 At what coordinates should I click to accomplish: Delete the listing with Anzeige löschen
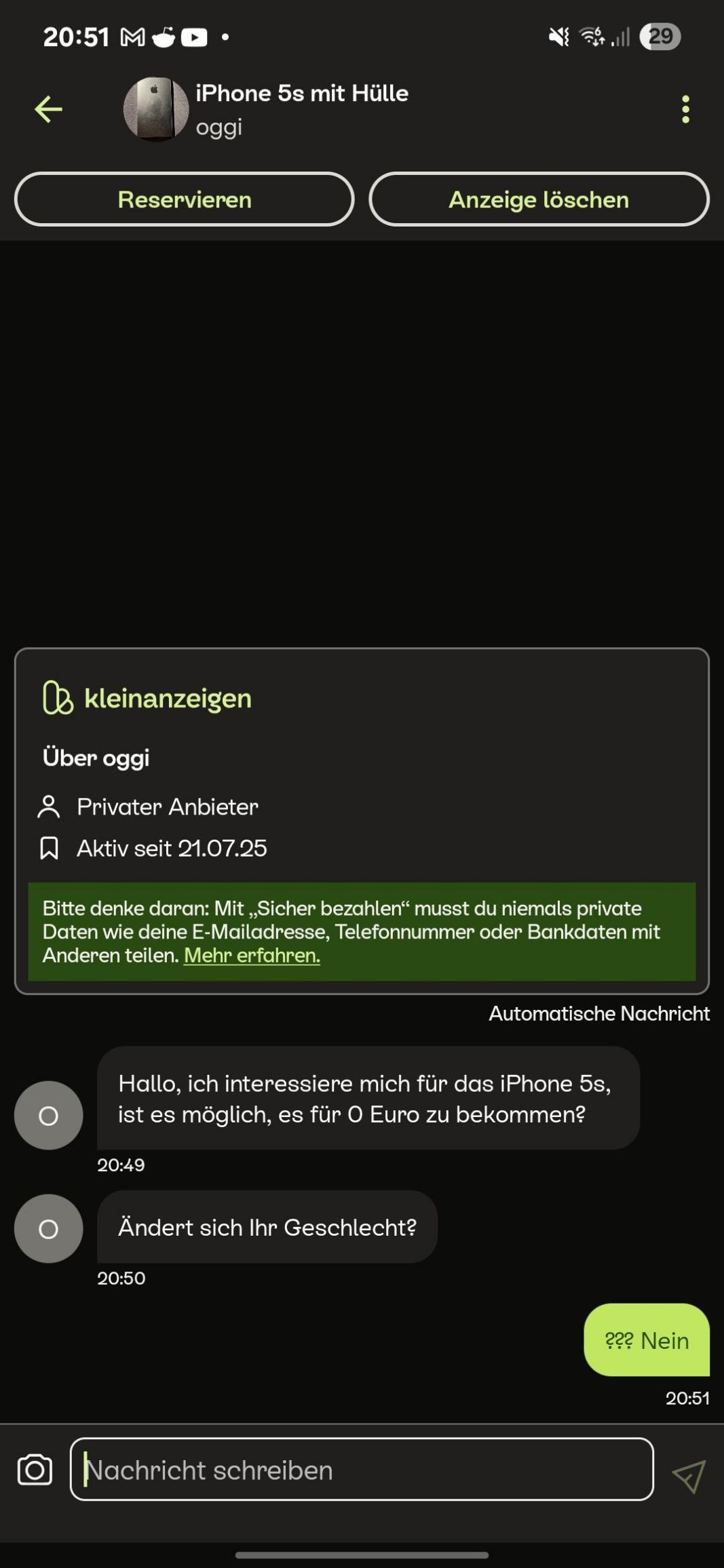pos(539,199)
